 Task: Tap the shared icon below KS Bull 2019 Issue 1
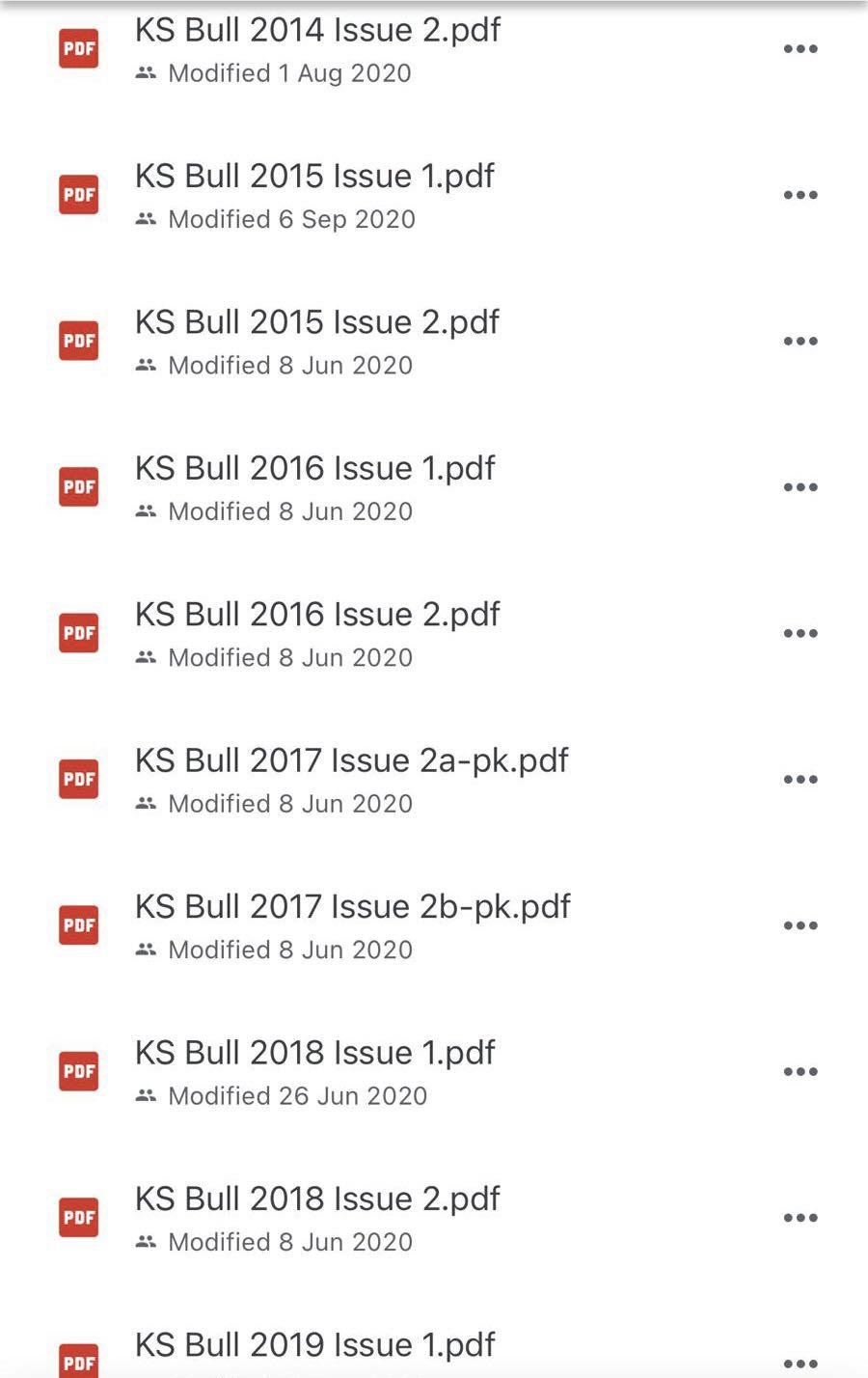click(x=147, y=1375)
